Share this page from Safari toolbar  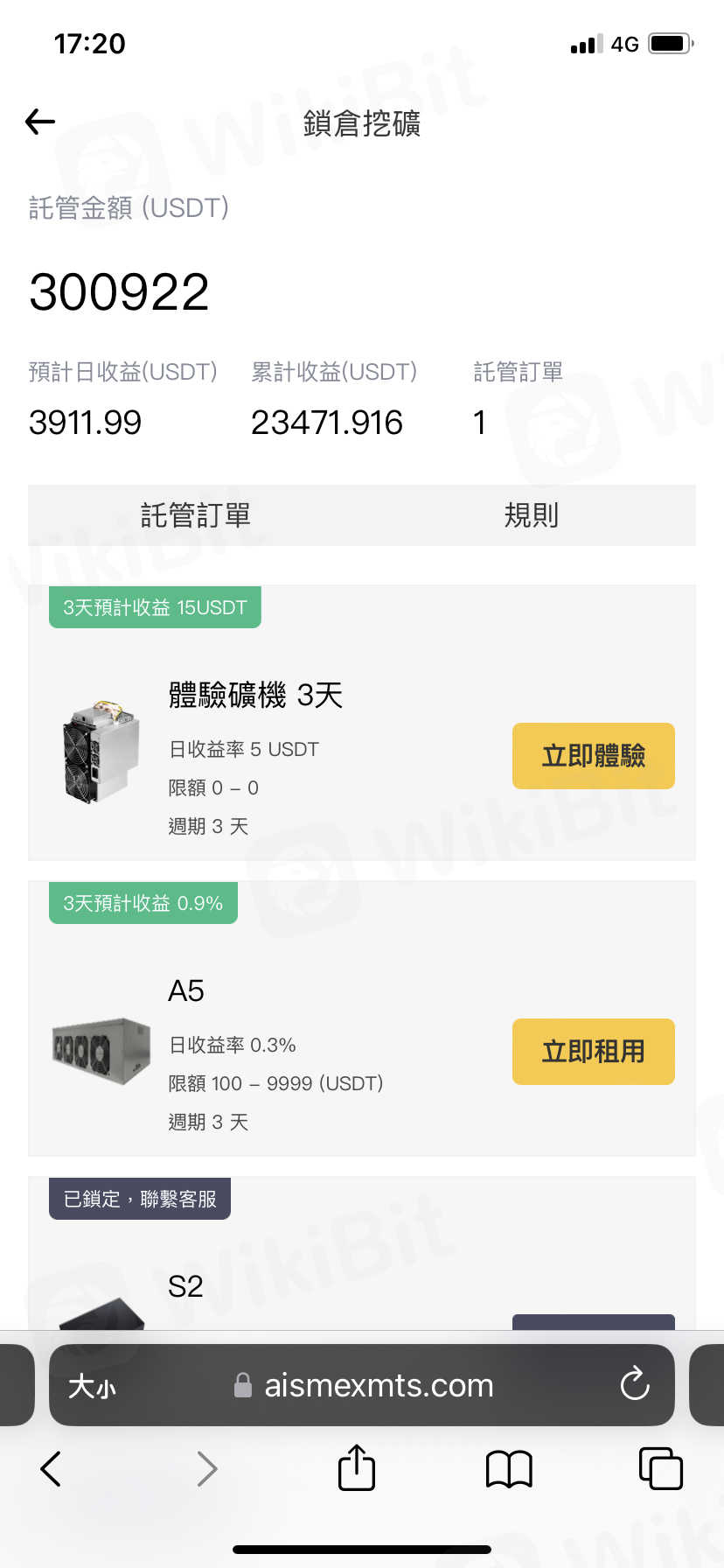coord(357,1468)
